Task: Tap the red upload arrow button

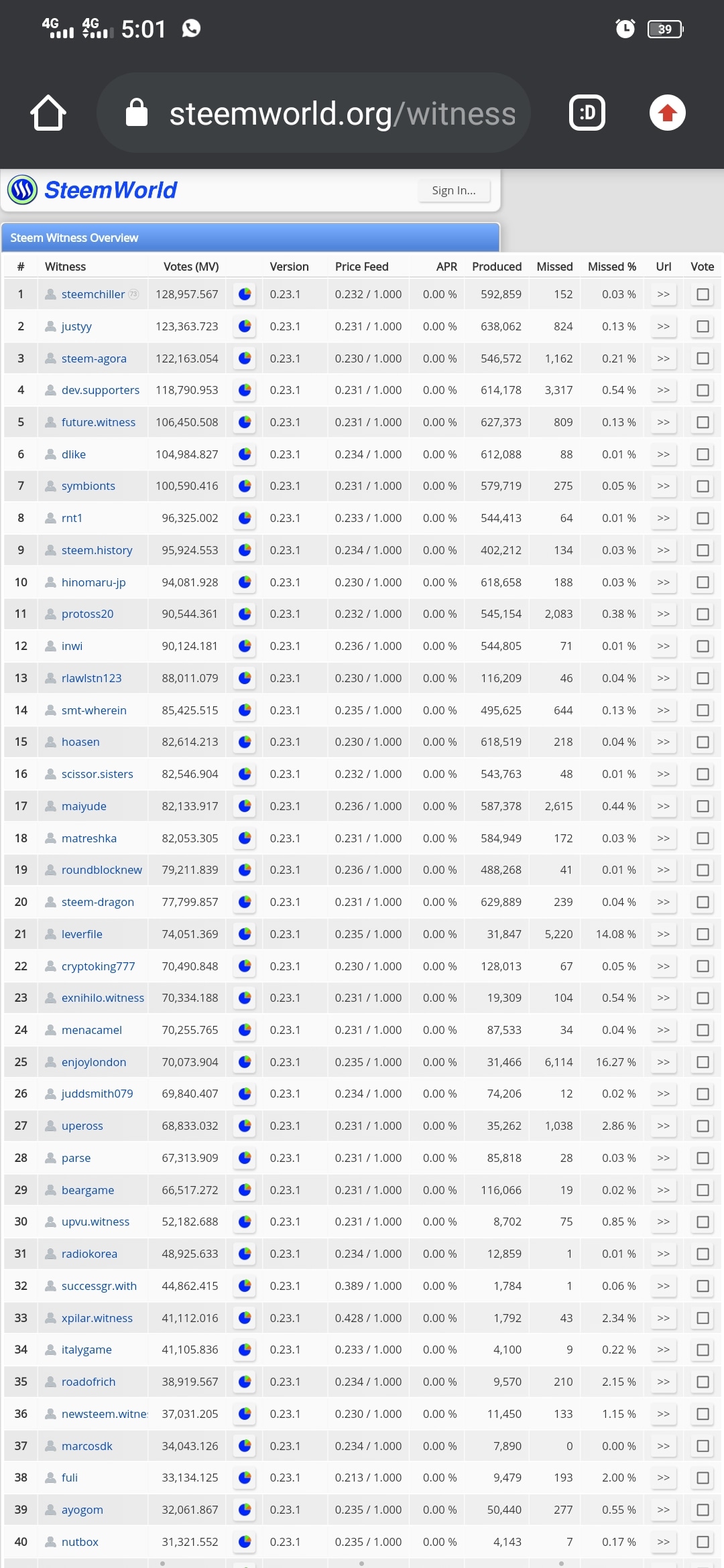Action: point(668,113)
